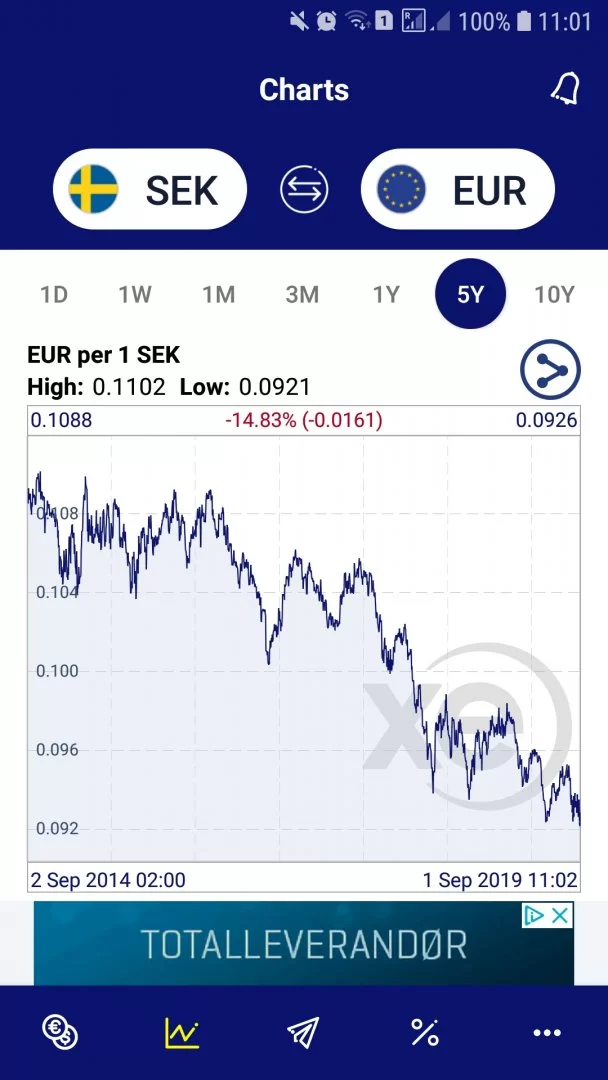The image size is (608, 1080).
Task: Share this SEK to EUR chart
Action: tap(550, 370)
